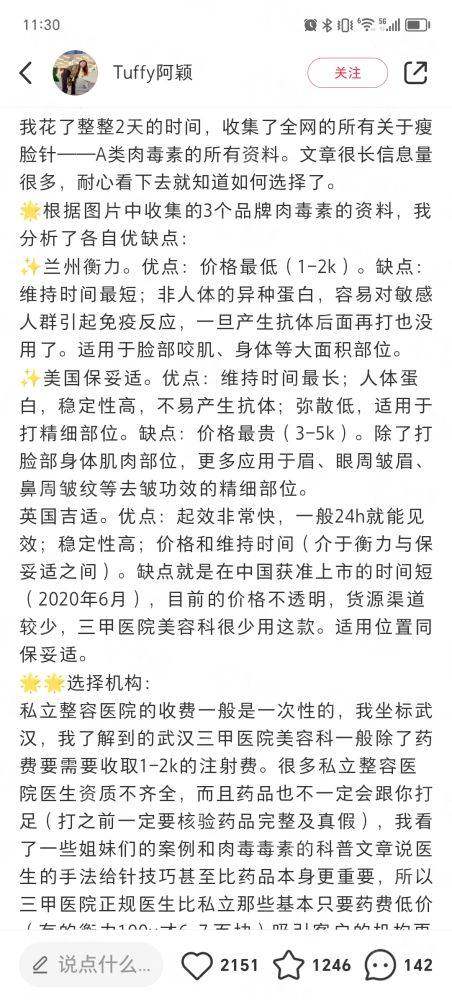Go back using the top-left arrow
452x1000 pixels.
[26, 73]
